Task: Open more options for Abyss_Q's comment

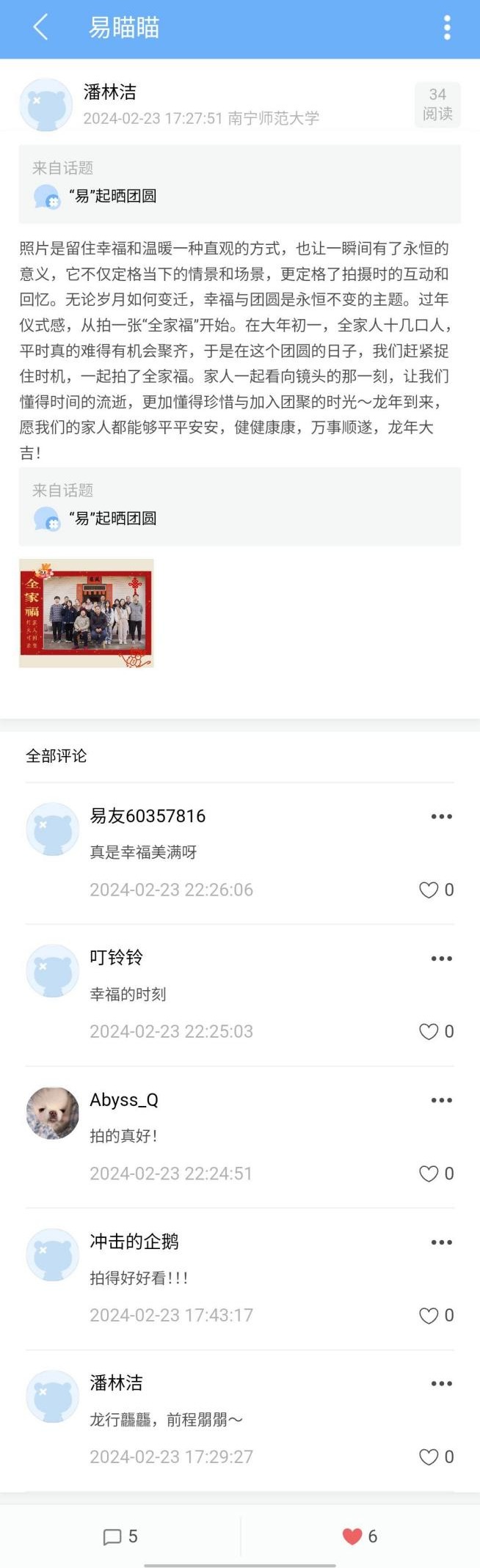Action: (x=441, y=1100)
